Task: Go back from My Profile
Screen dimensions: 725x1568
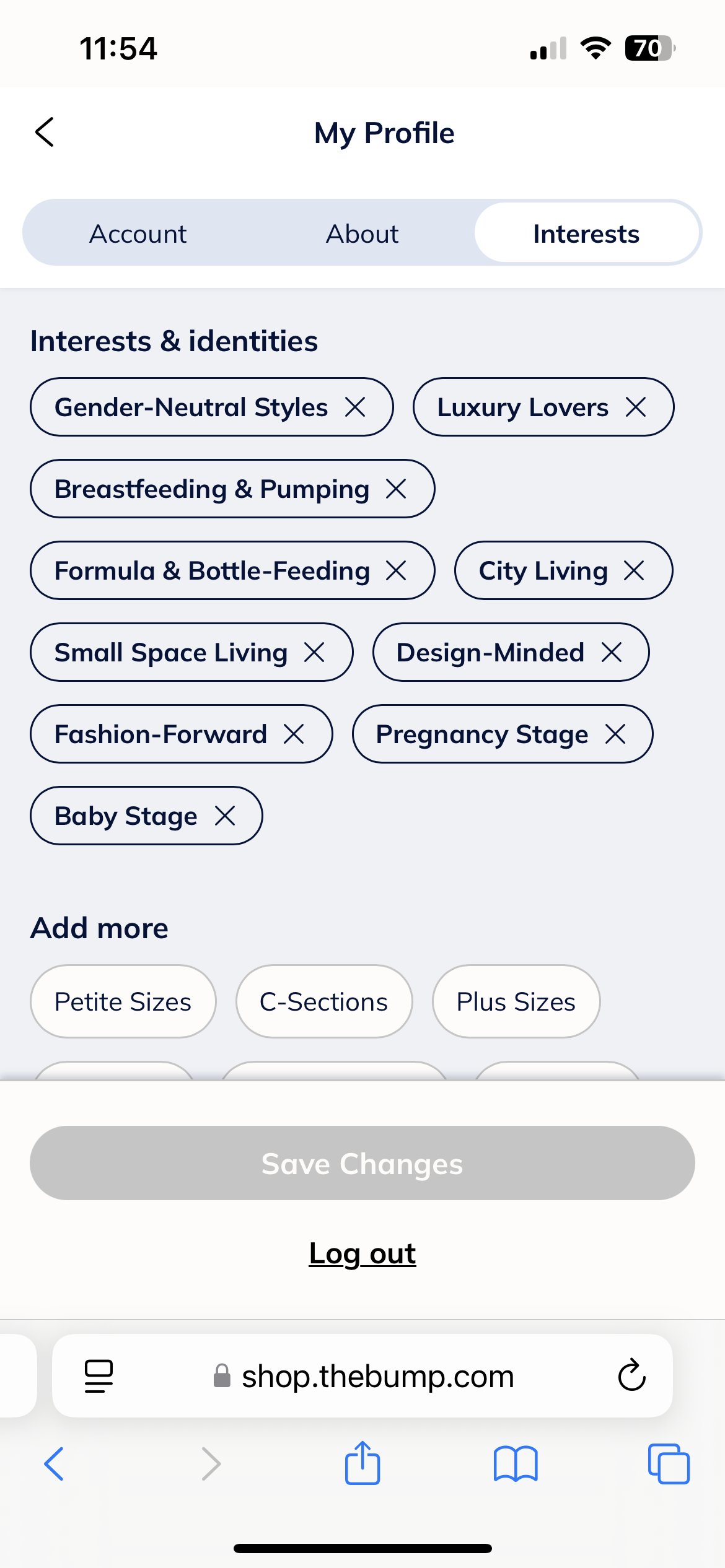Action: [45, 133]
